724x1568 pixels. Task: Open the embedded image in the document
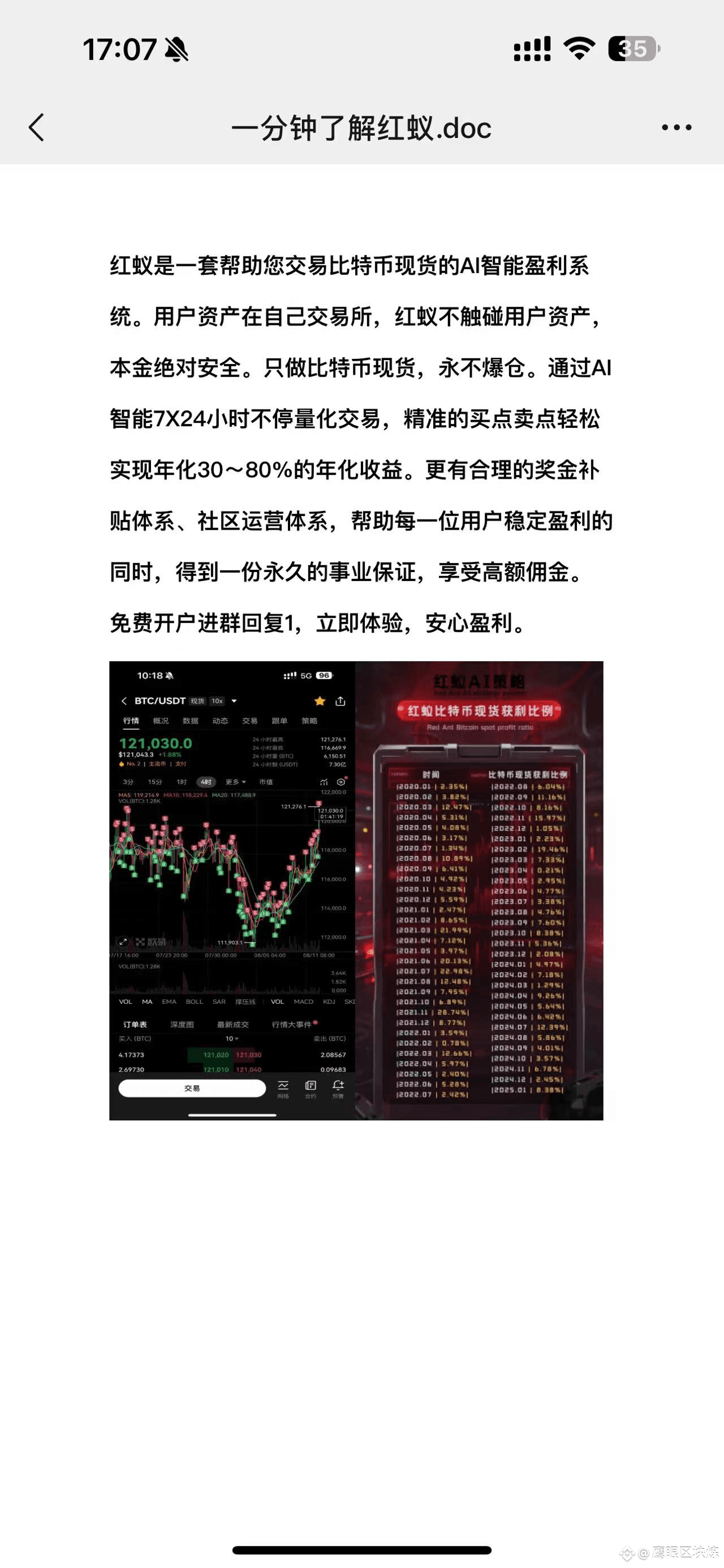coord(356,890)
